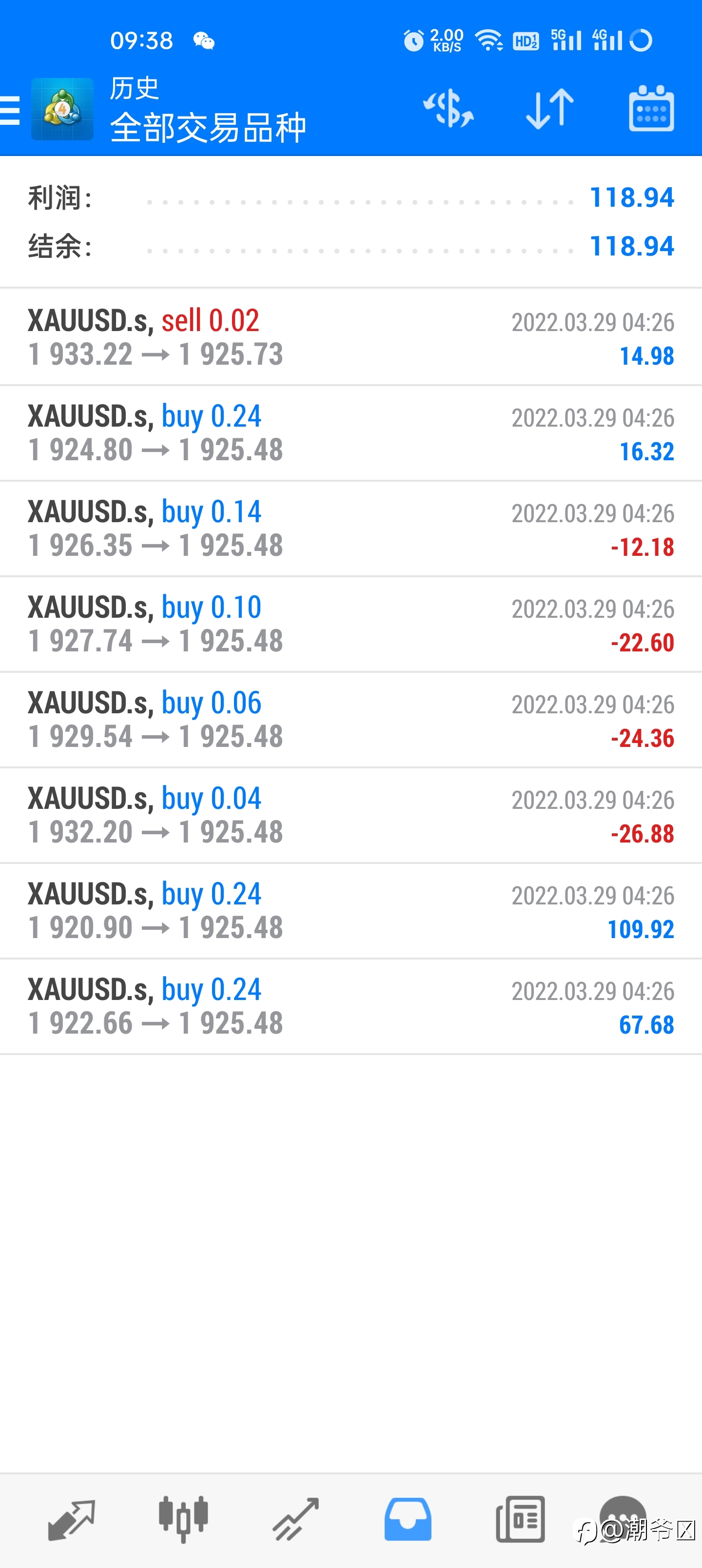Open the sell 0.02 XAUUSD.s trade
This screenshot has width=702, height=1568.
pyautogui.click(x=351, y=336)
